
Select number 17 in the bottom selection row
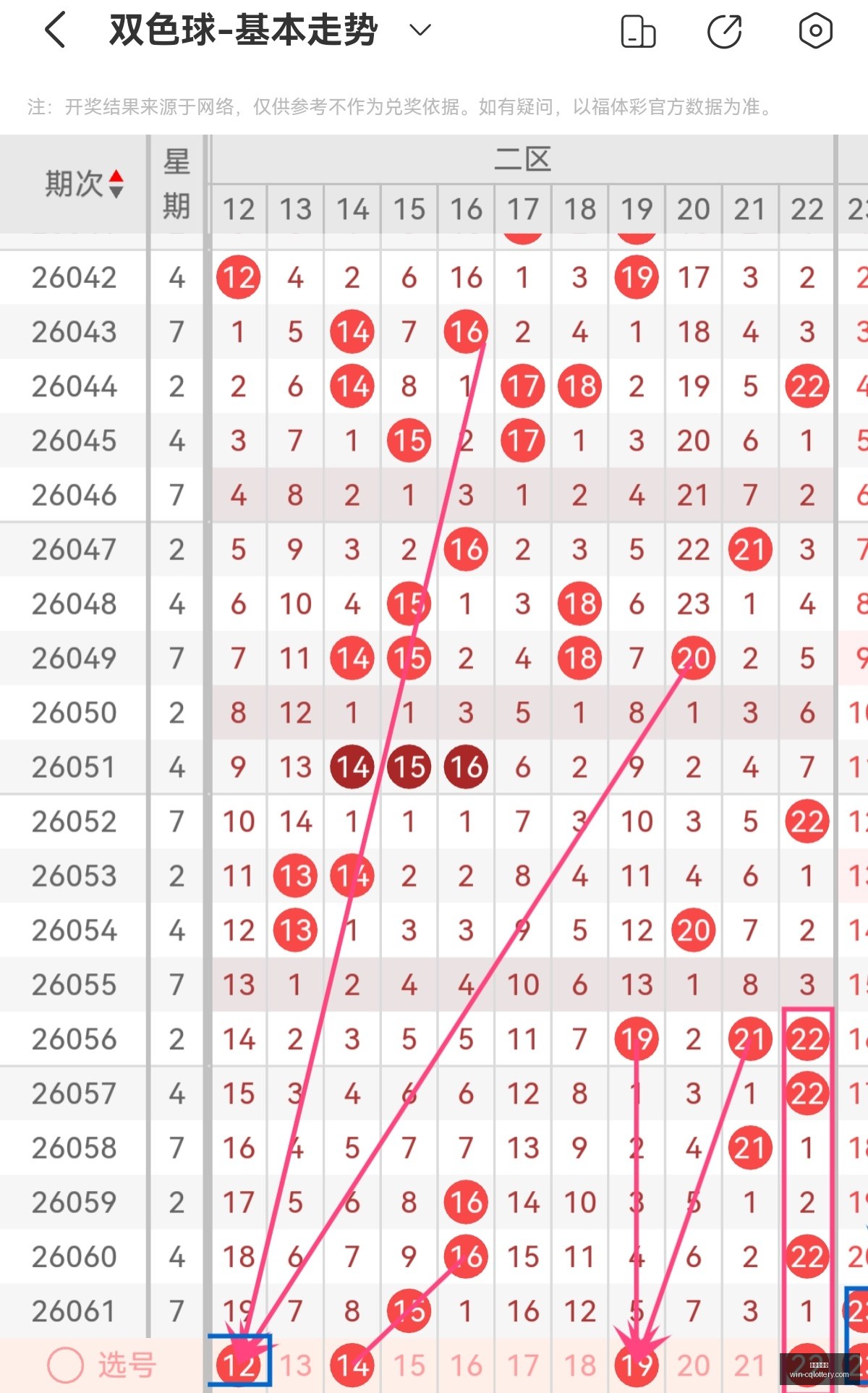(522, 1366)
